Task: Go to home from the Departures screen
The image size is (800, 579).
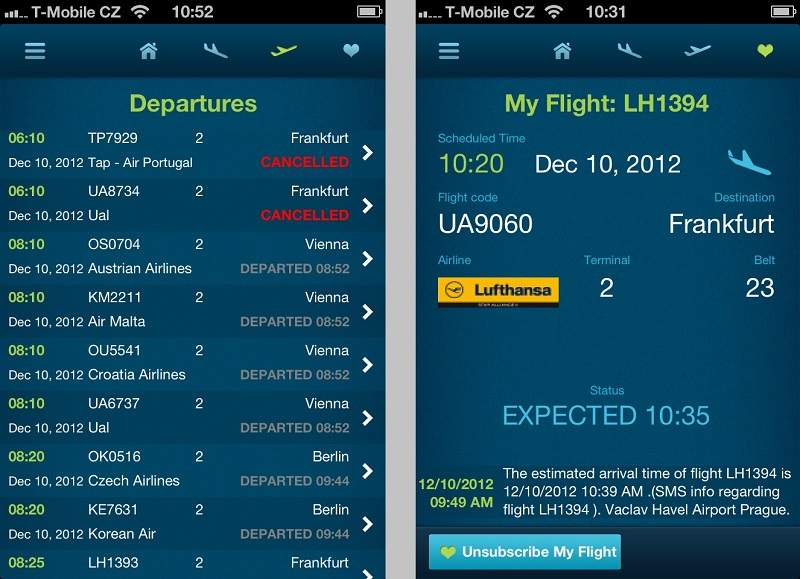Action: point(149,50)
